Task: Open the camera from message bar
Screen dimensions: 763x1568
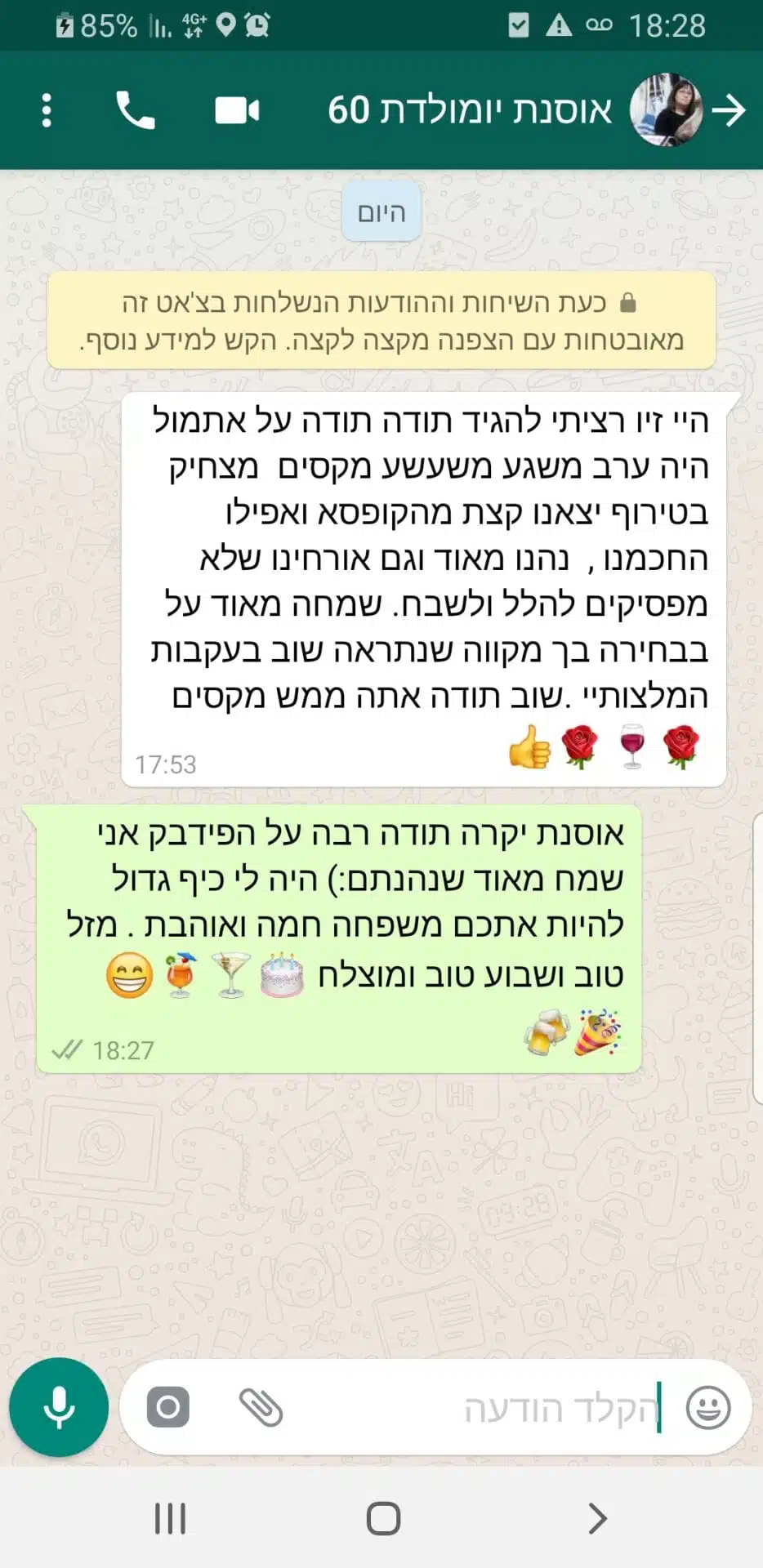Action: (168, 1407)
